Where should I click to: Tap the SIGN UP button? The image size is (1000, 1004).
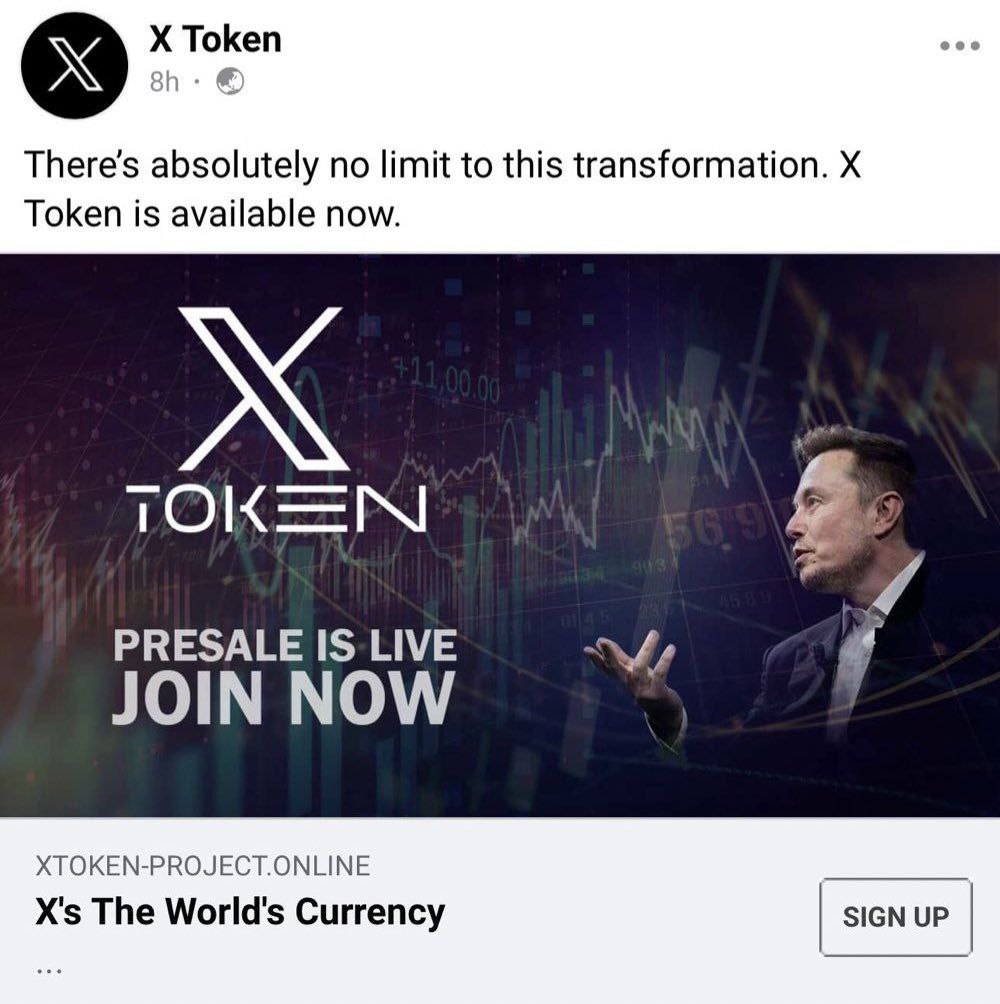pyautogui.click(x=895, y=916)
